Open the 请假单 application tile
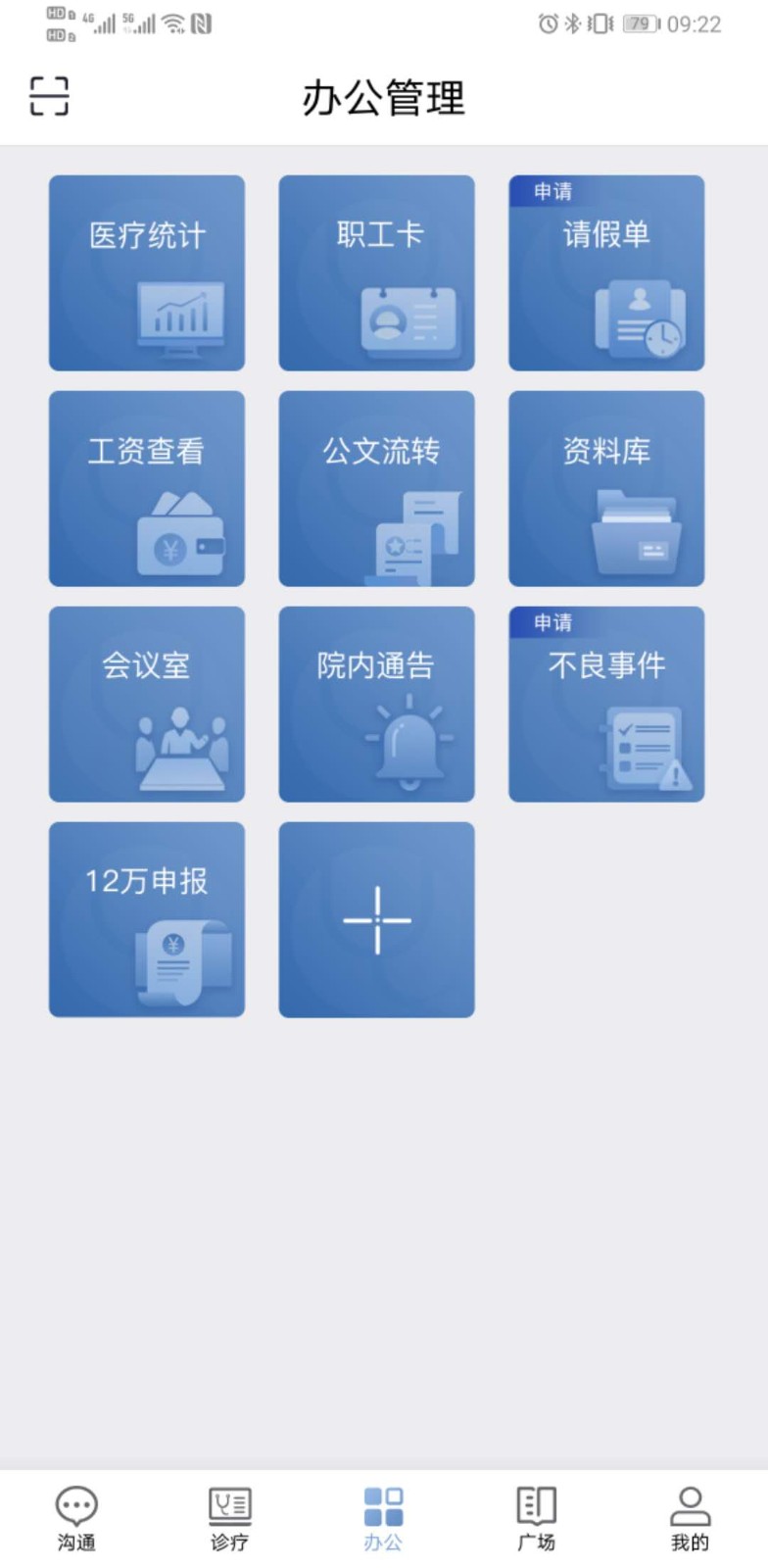 (x=606, y=272)
